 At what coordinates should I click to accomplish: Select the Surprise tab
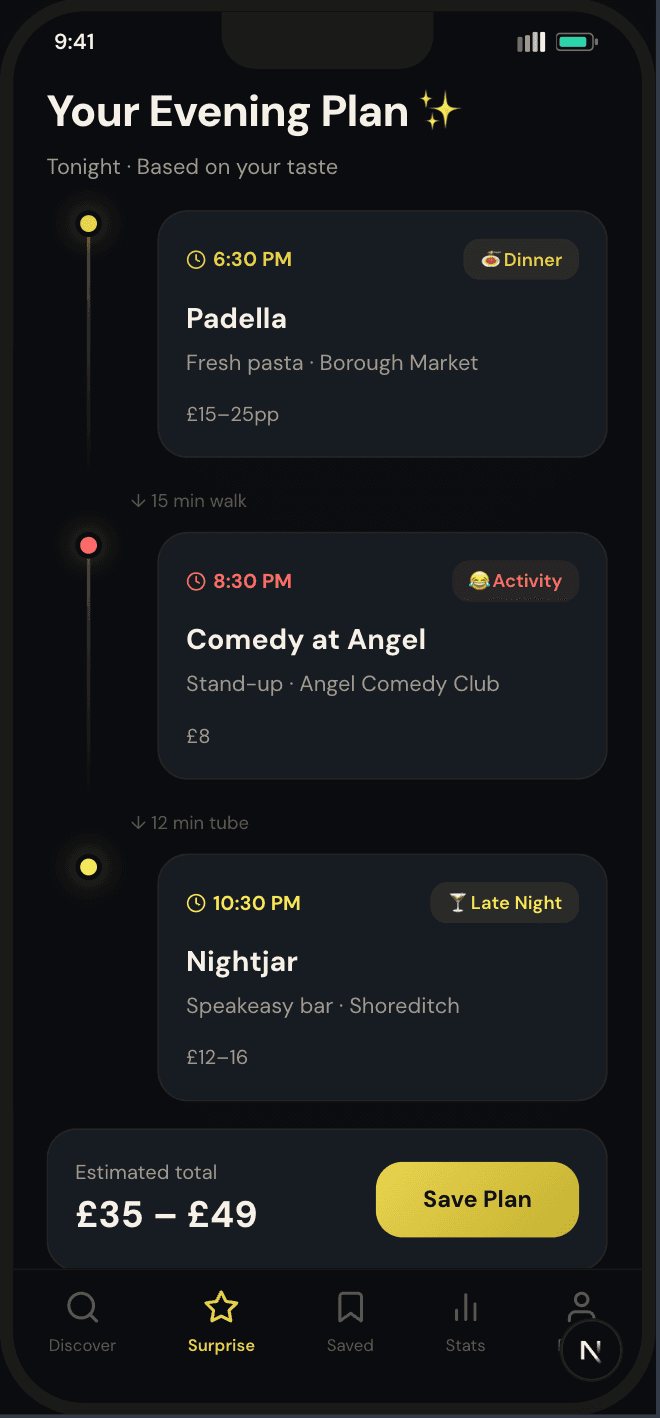221,1321
